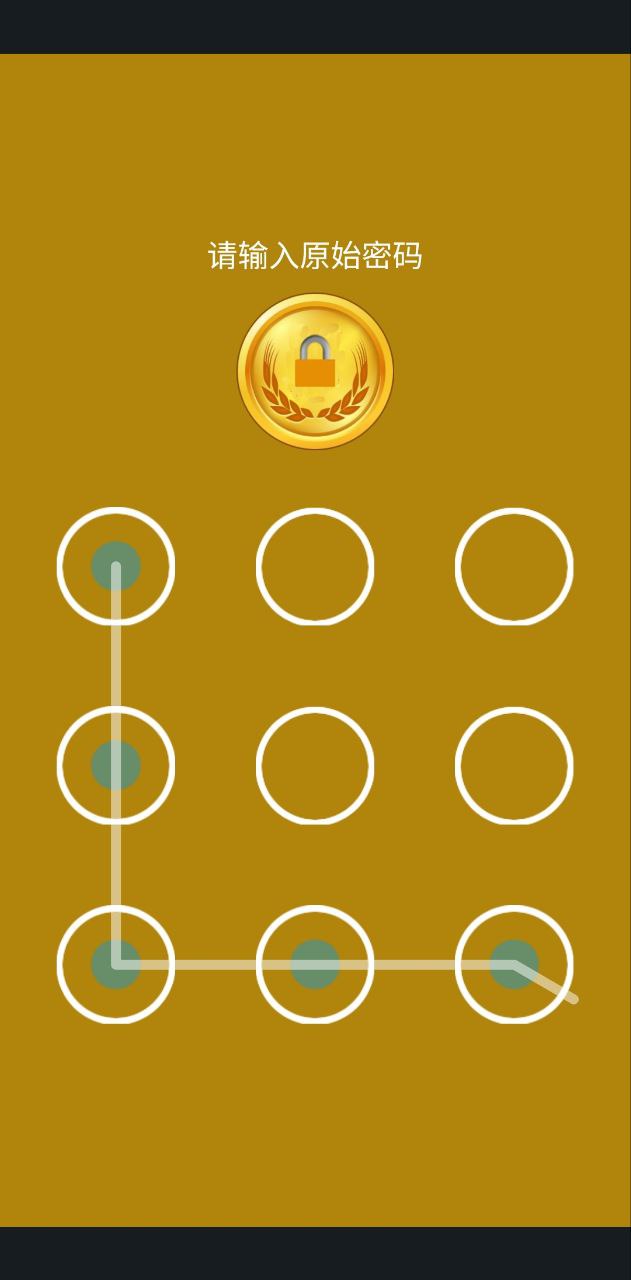
Task: Tap the top-left pattern dot
Action: tap(116, 566)
